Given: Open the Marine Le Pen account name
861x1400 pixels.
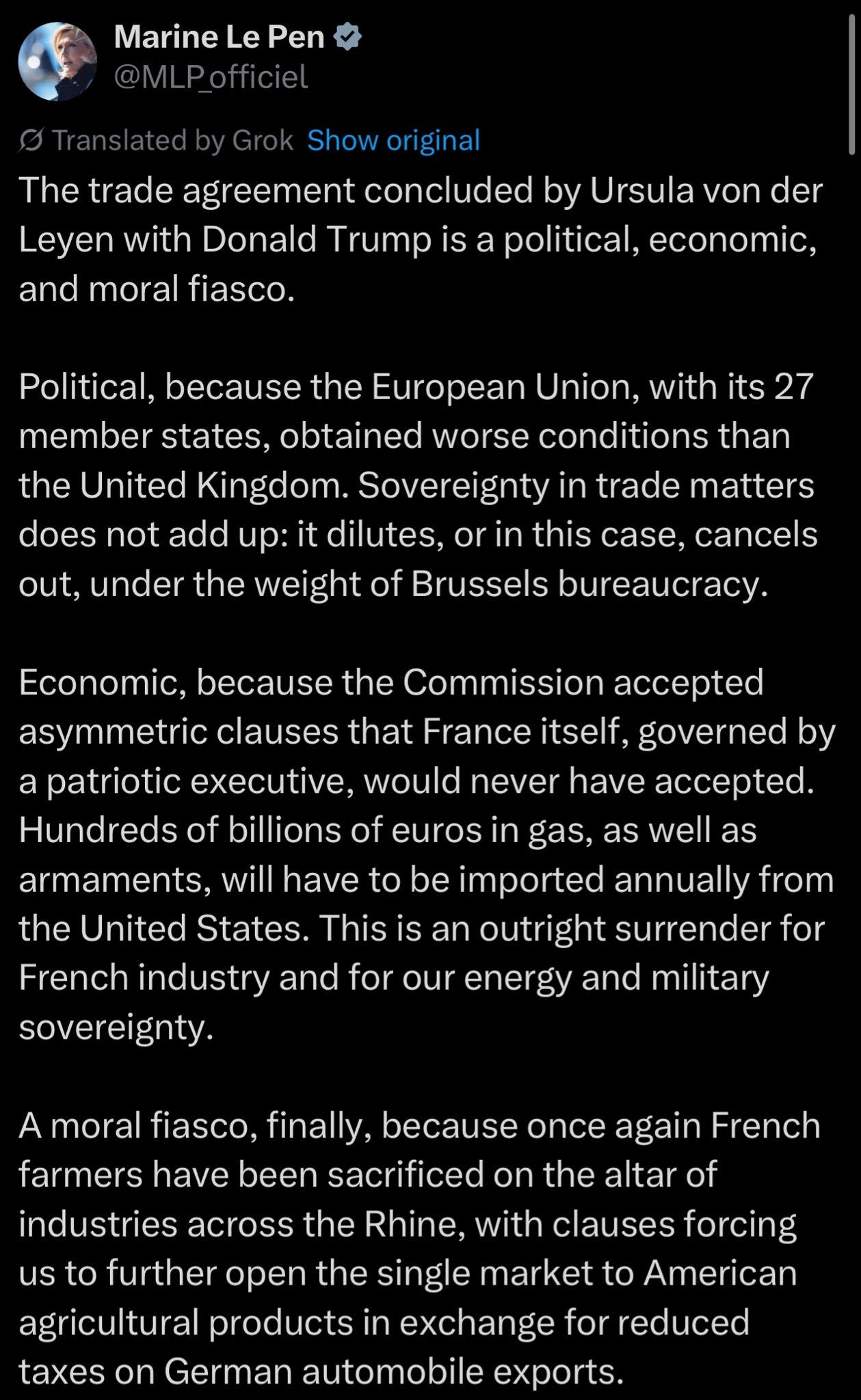Looking at the screenshot, I should (x=219, y=37).
